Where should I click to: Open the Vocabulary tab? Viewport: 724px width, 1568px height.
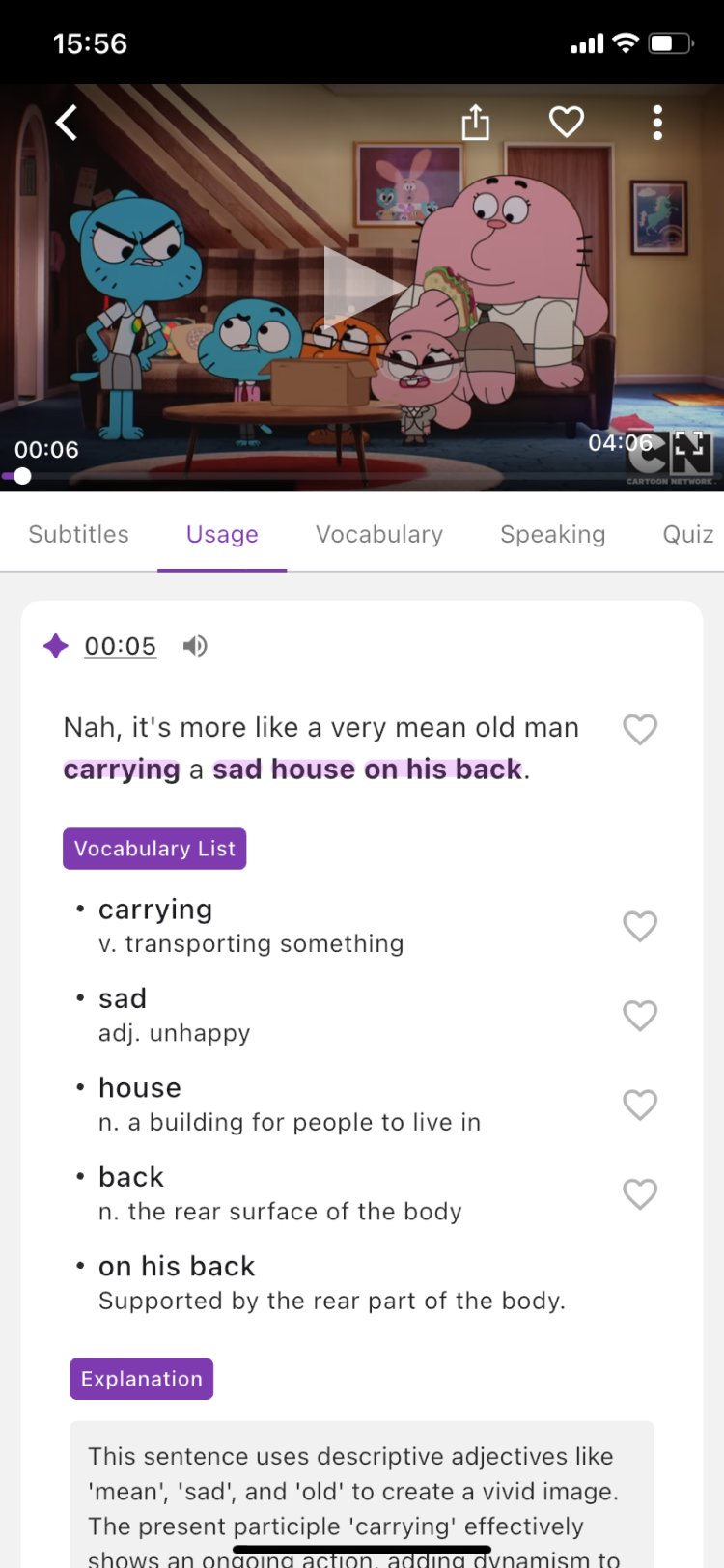click(x=378, y=534)
